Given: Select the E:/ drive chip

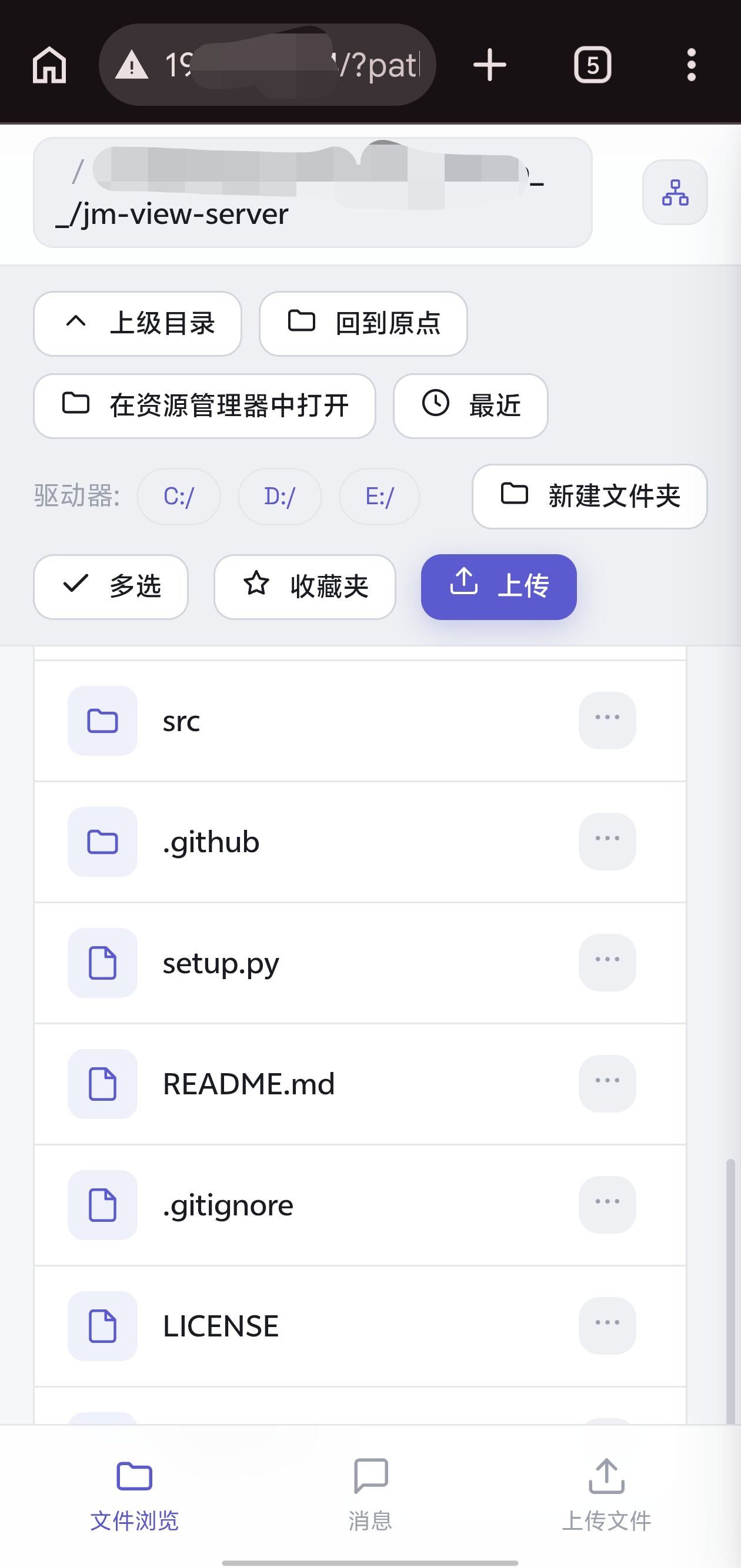Looking at the screenshot, I should 379,497.
